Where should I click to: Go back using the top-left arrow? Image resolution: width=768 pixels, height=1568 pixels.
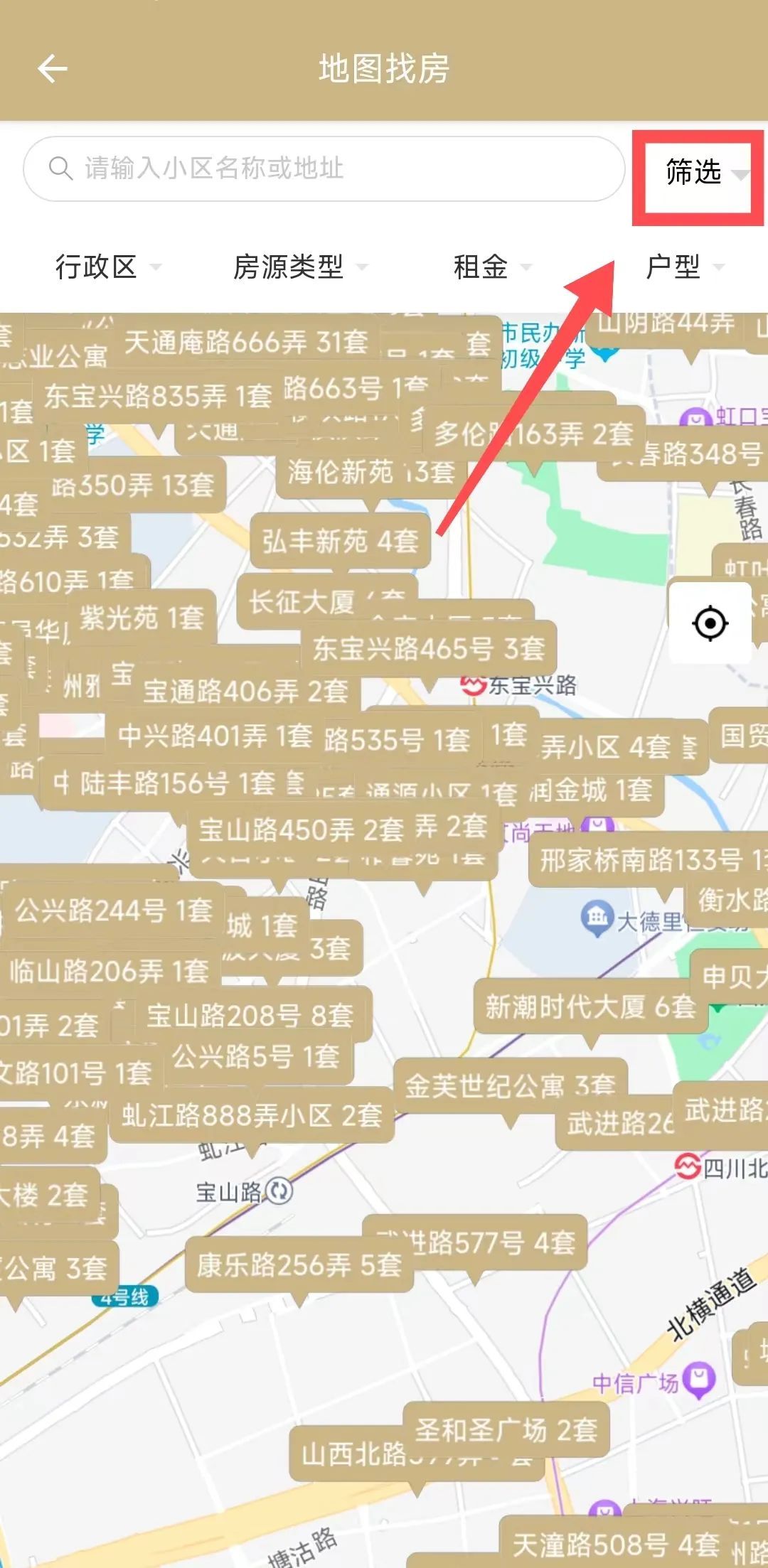click(x=52, y=69)
